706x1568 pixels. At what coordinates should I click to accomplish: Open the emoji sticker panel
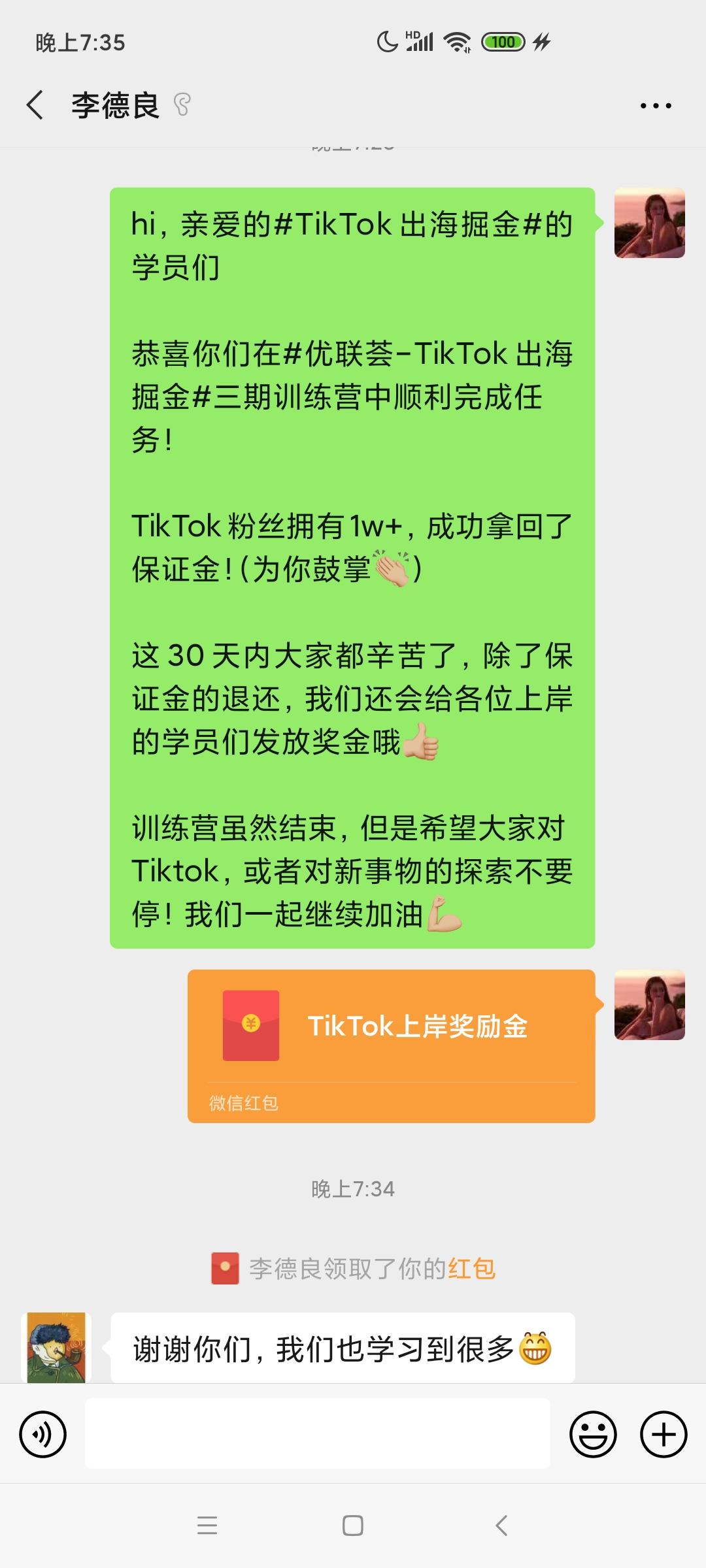point(594,1434)
